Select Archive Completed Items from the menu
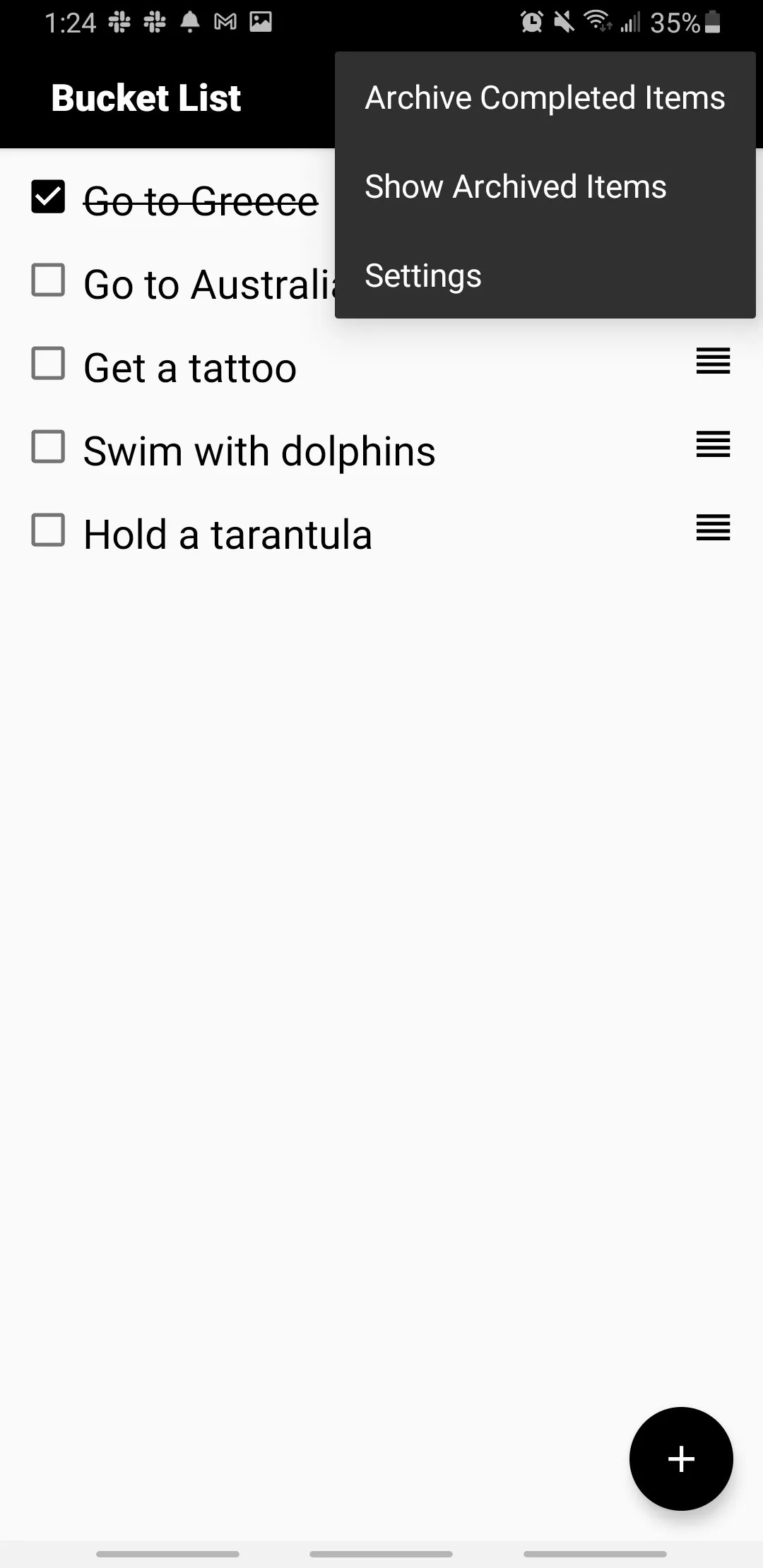 [x=544, y=97]
